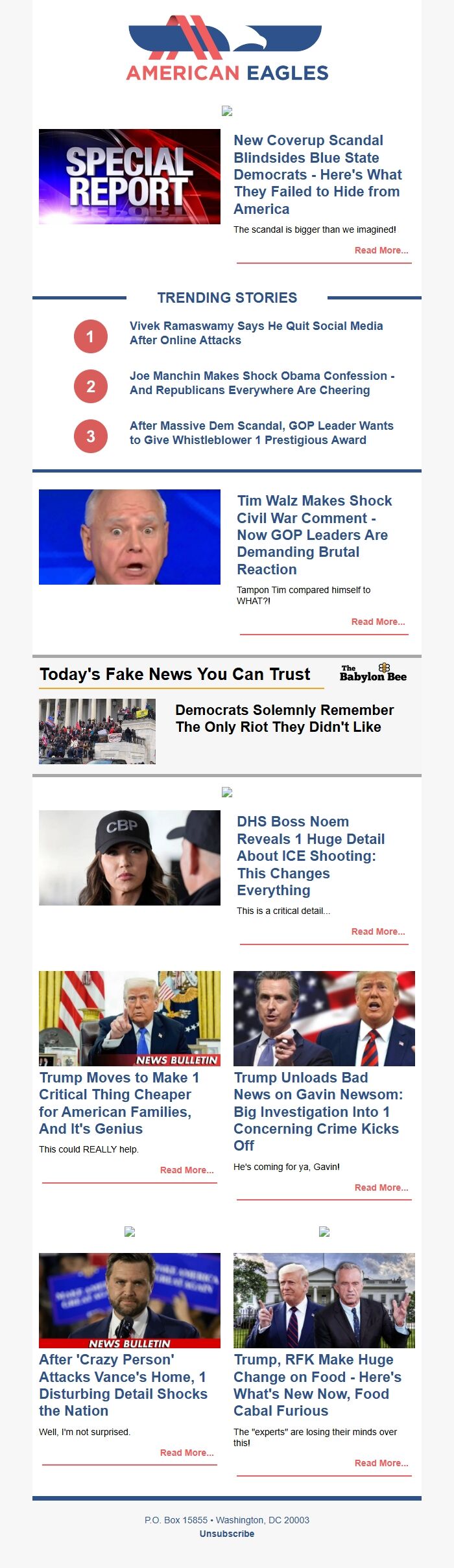
Task: Open the Trump, RFK food change headline
Action: [x=317, y=1385]
